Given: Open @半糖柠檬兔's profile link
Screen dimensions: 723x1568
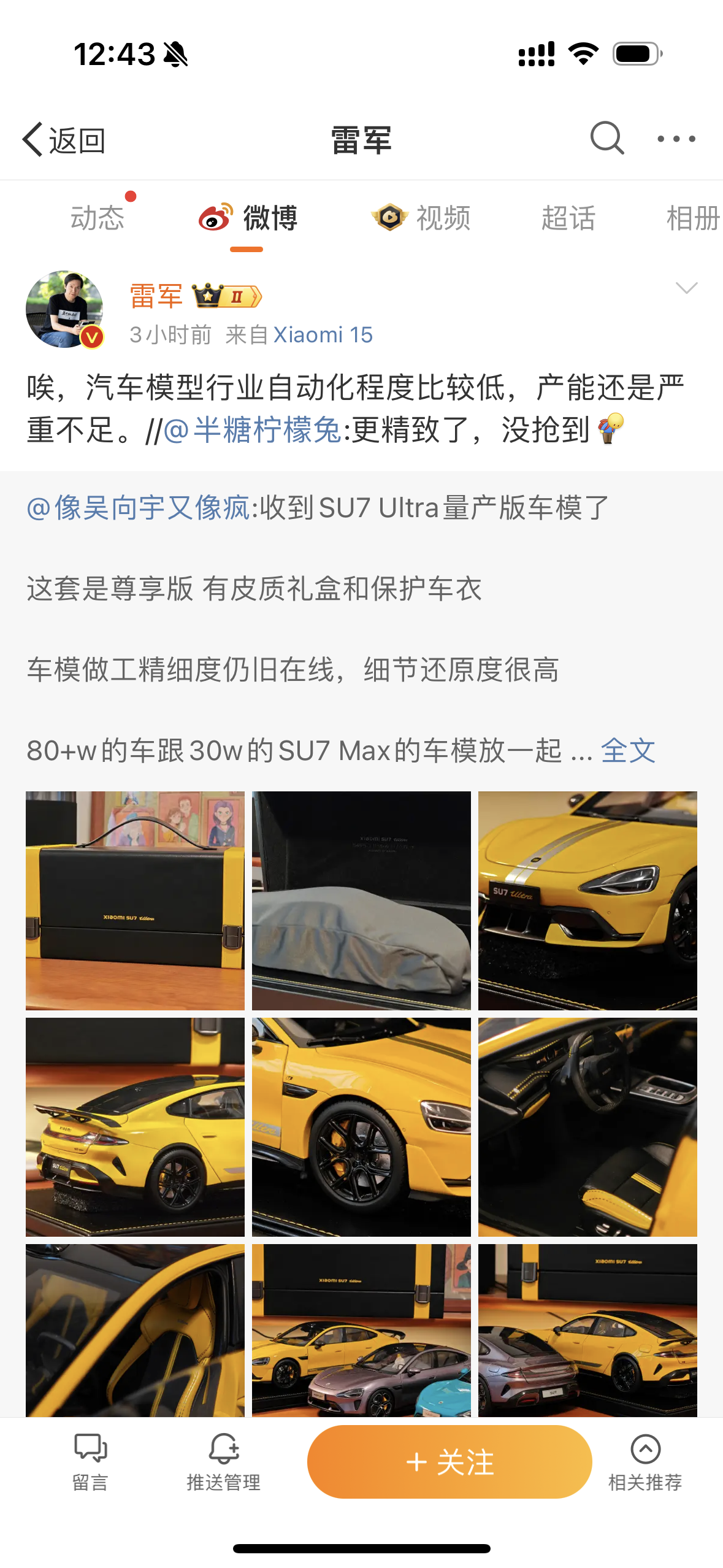Looking at the screenshot, I should tap(253, 429).
